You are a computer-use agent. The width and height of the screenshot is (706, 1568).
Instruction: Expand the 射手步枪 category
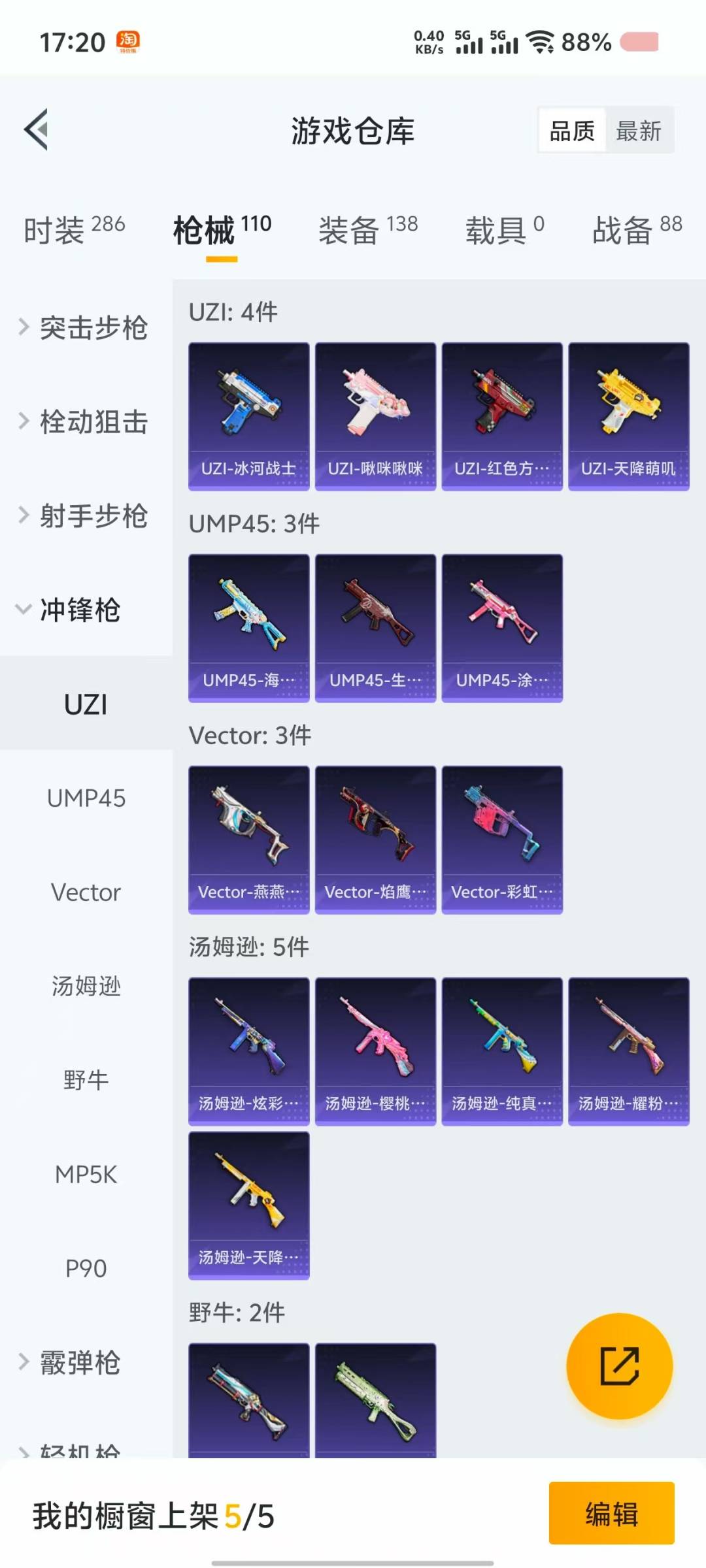pyautogui.click(x=85, y=515)
